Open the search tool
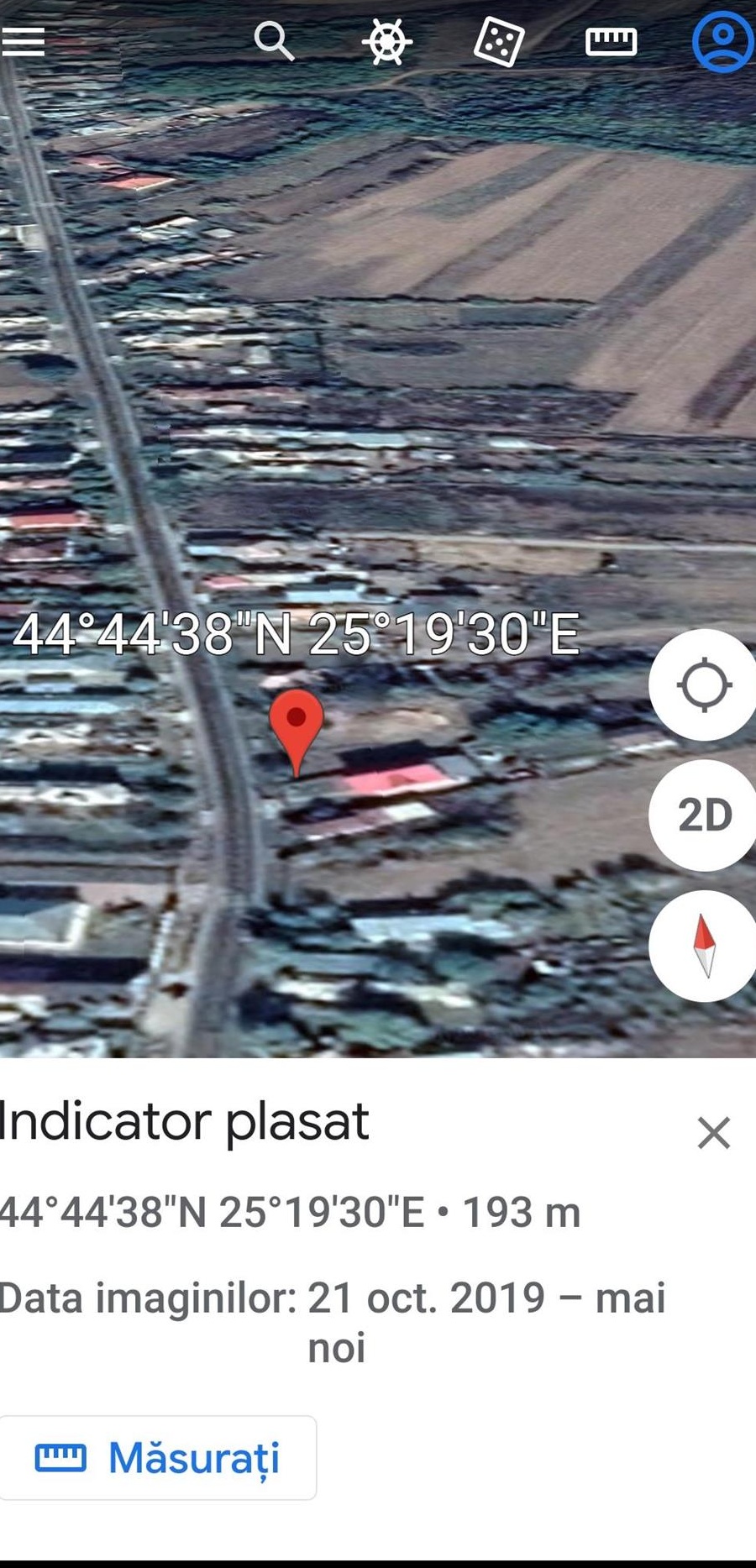Image resolution: width=756 pixels, height=1568 pixels. click(274, 40)
